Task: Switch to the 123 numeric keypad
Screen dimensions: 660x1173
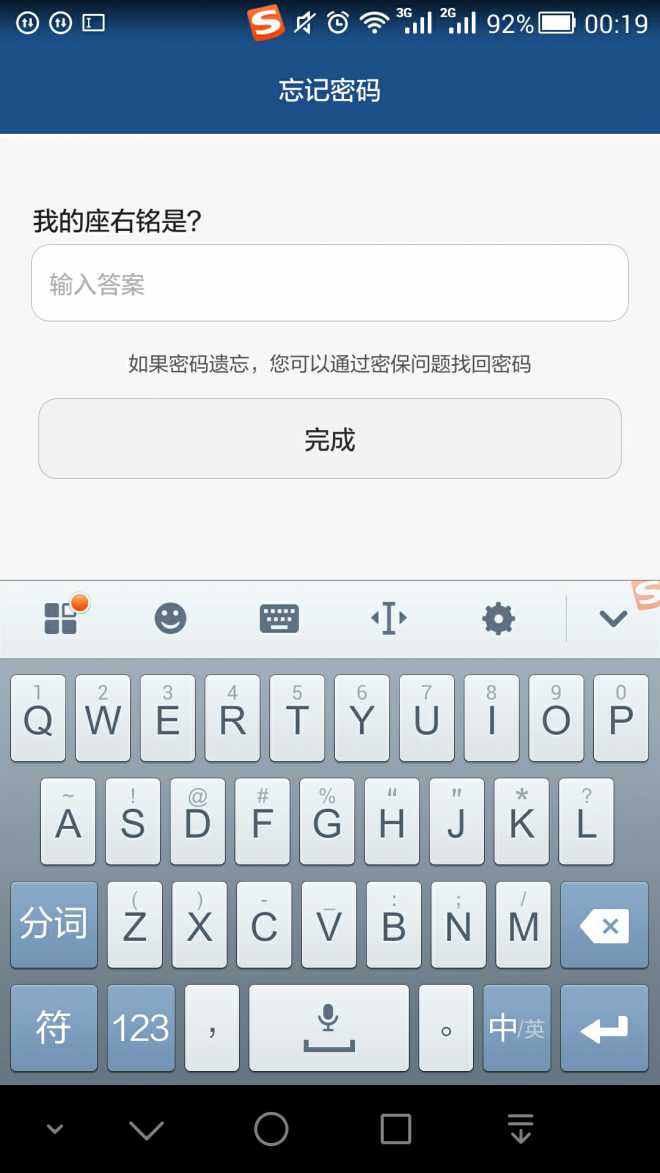Action: pyautogui.click(x=141, y=1027)
